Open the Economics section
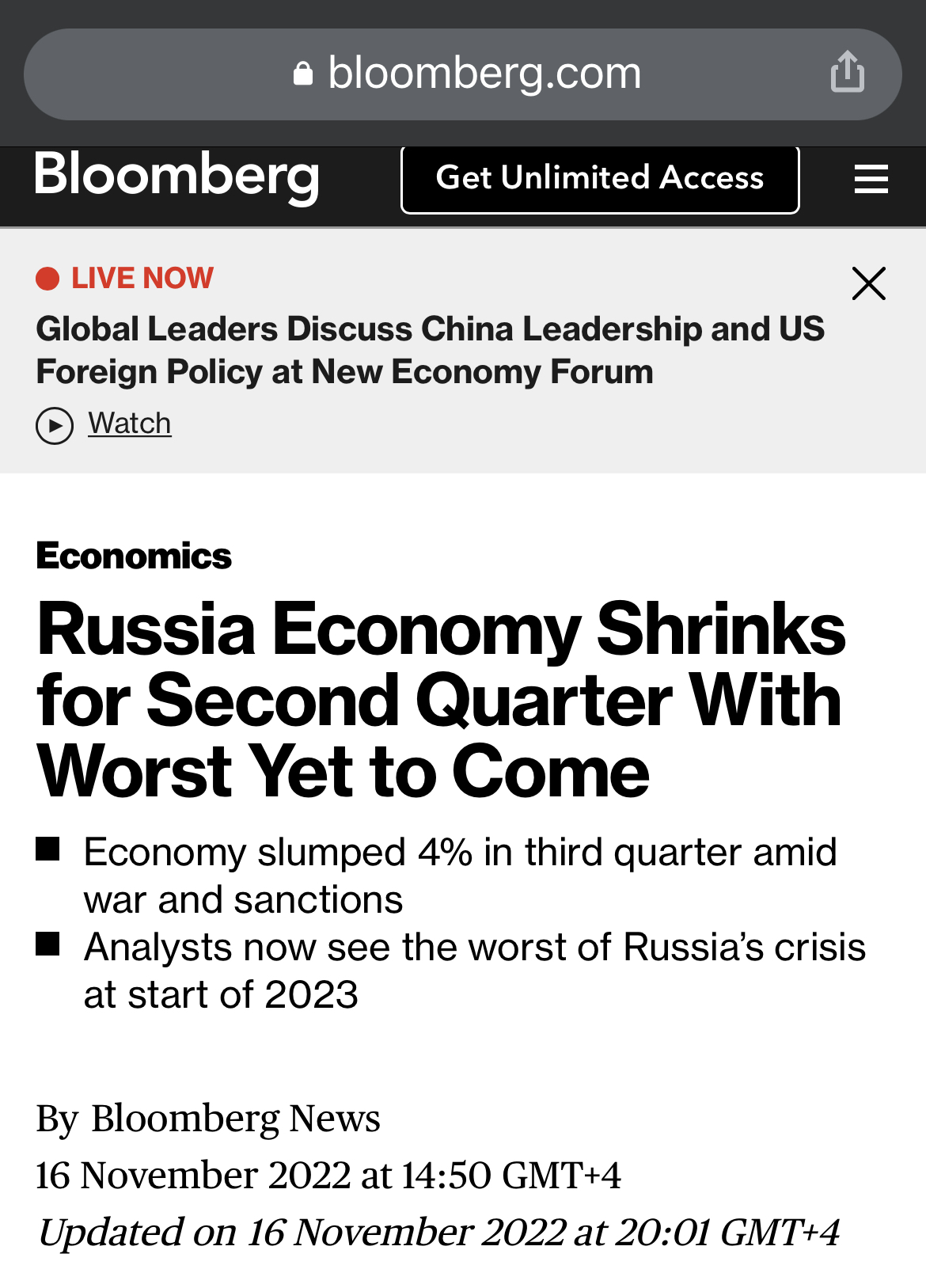The width and height of the screenshot is (926, 1288). [134, 557]
